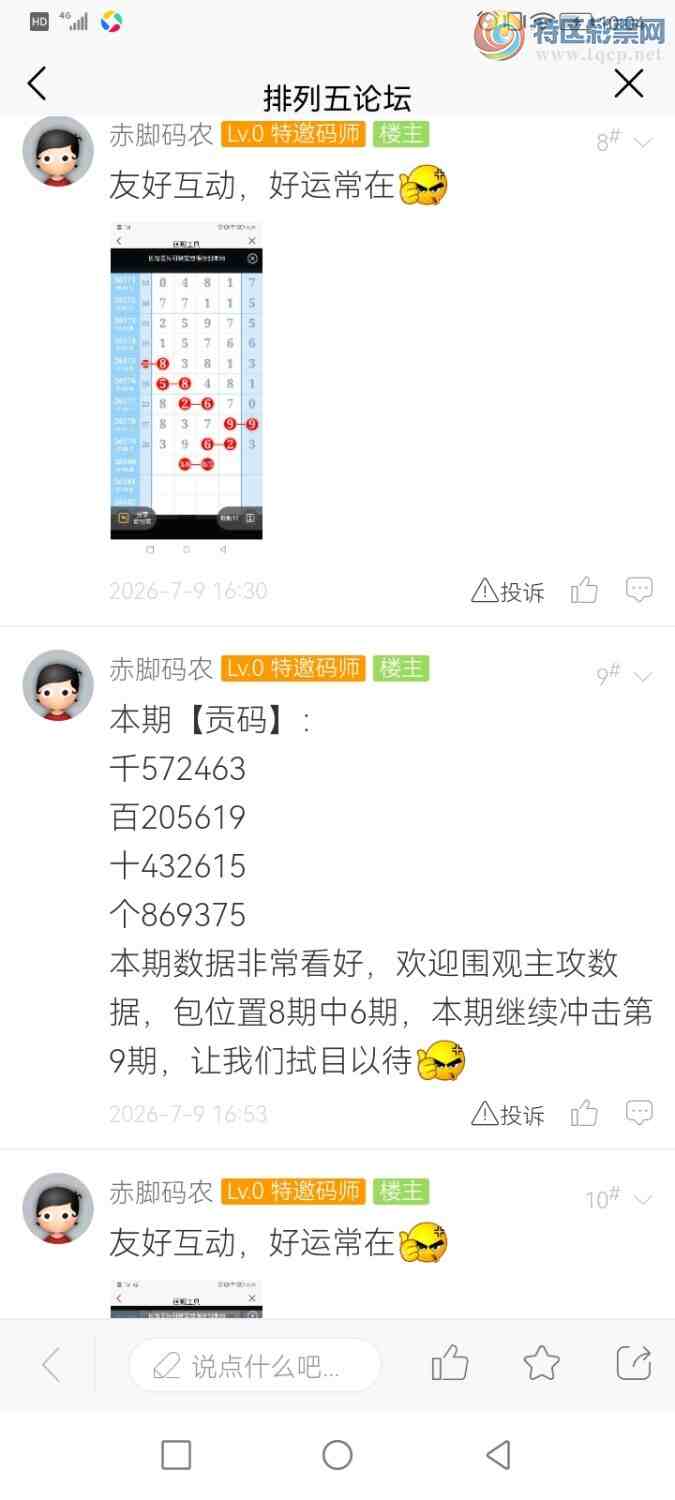Expand the dropdown arrow beside 8#
Screen dimensions: 675x1500
coord(644,143)
